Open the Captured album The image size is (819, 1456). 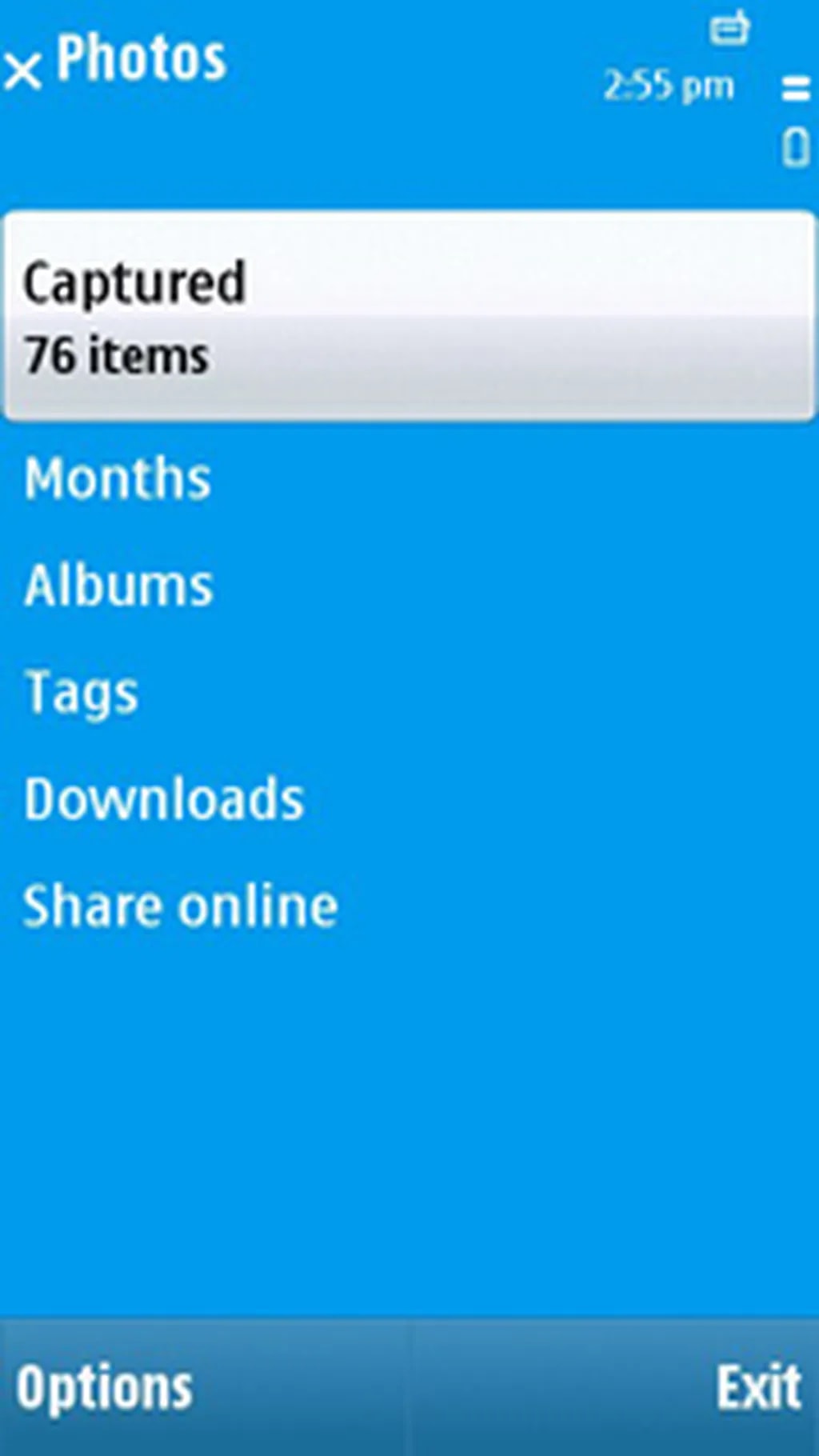point(408,312)
